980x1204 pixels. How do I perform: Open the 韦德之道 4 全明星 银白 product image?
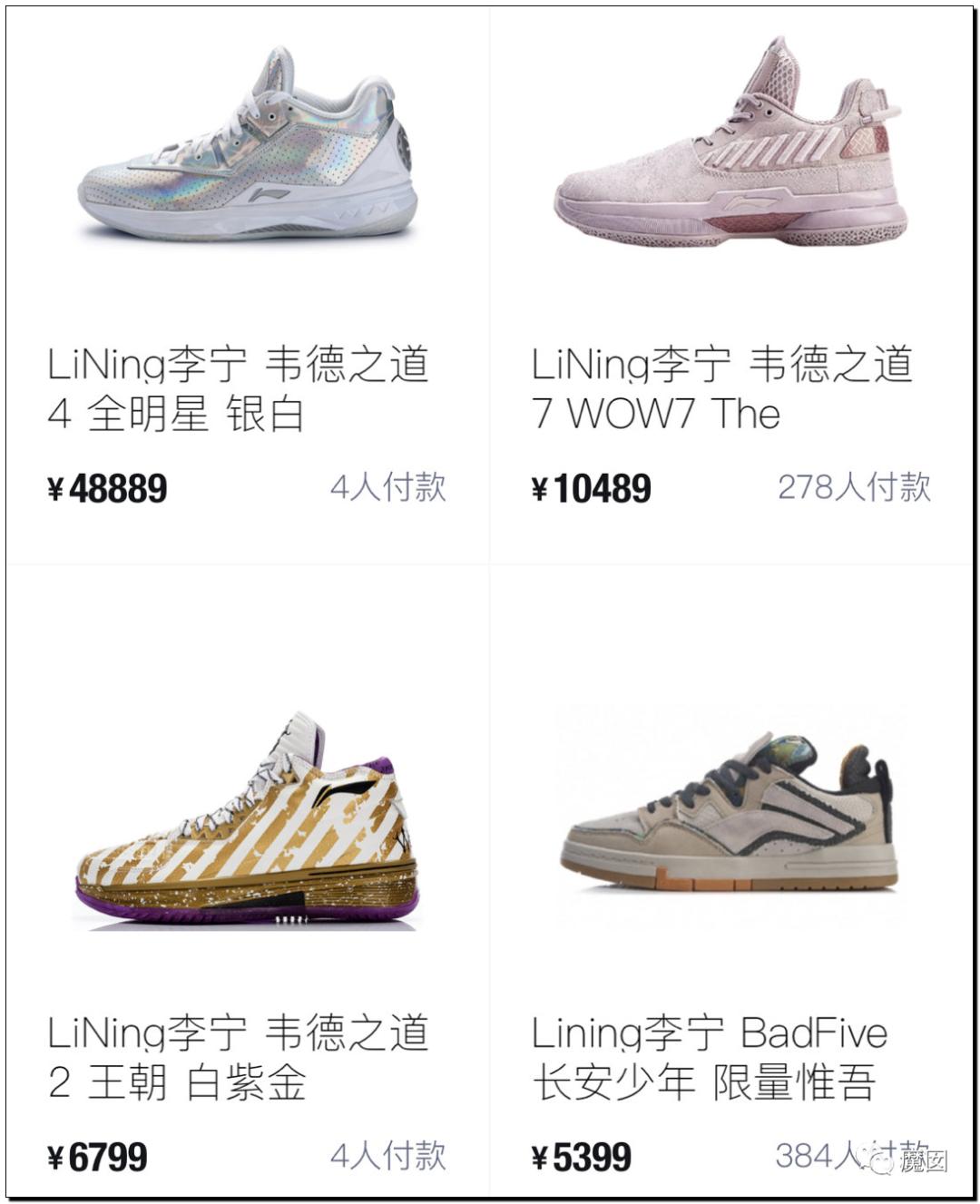[245, 163]
